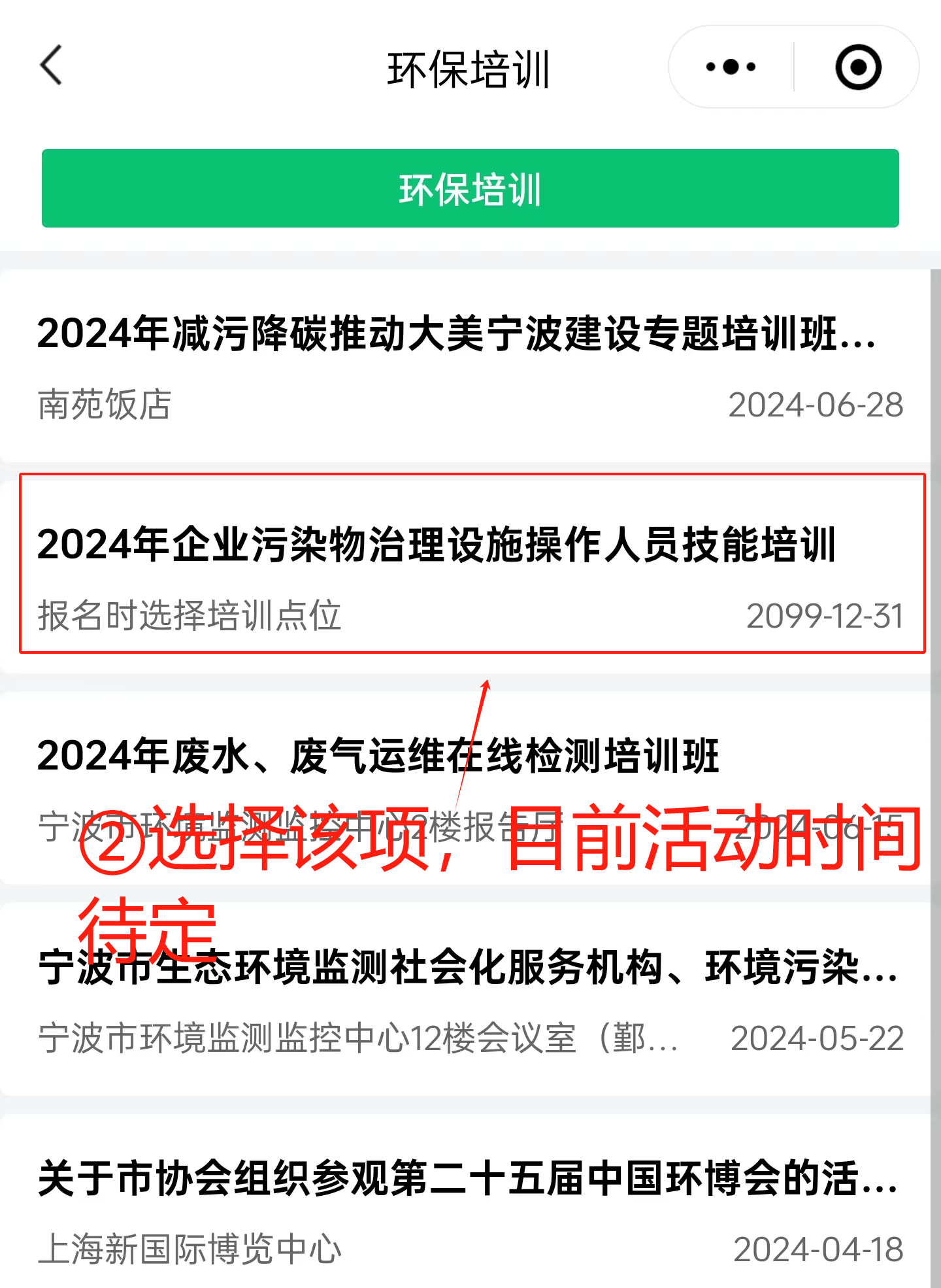Select 2024年企业污染物治理设施操作人员技能培训
The width and height of the screenshot is (941, 1288).
pos(437,545)
